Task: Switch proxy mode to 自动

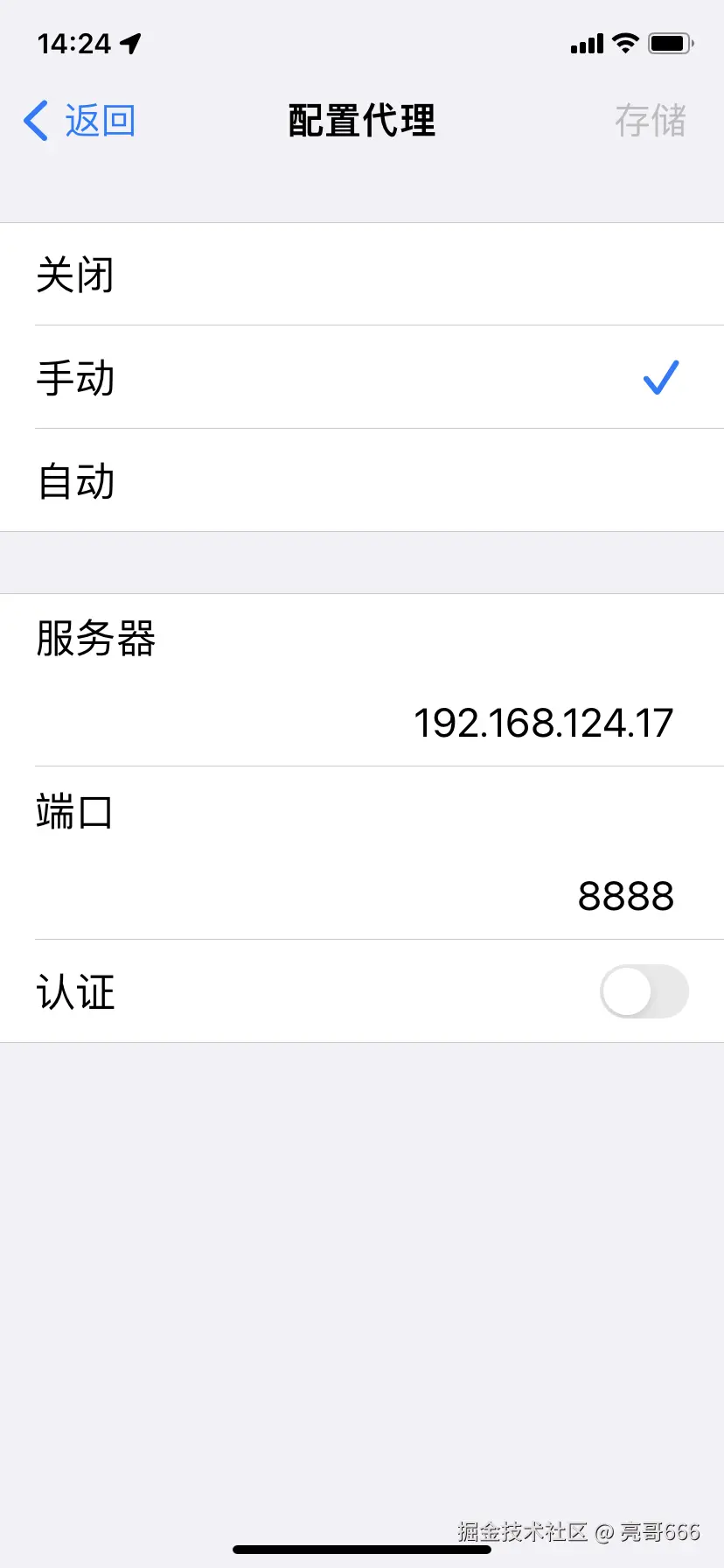Action: pyautogui.click(x=362, y=481)
